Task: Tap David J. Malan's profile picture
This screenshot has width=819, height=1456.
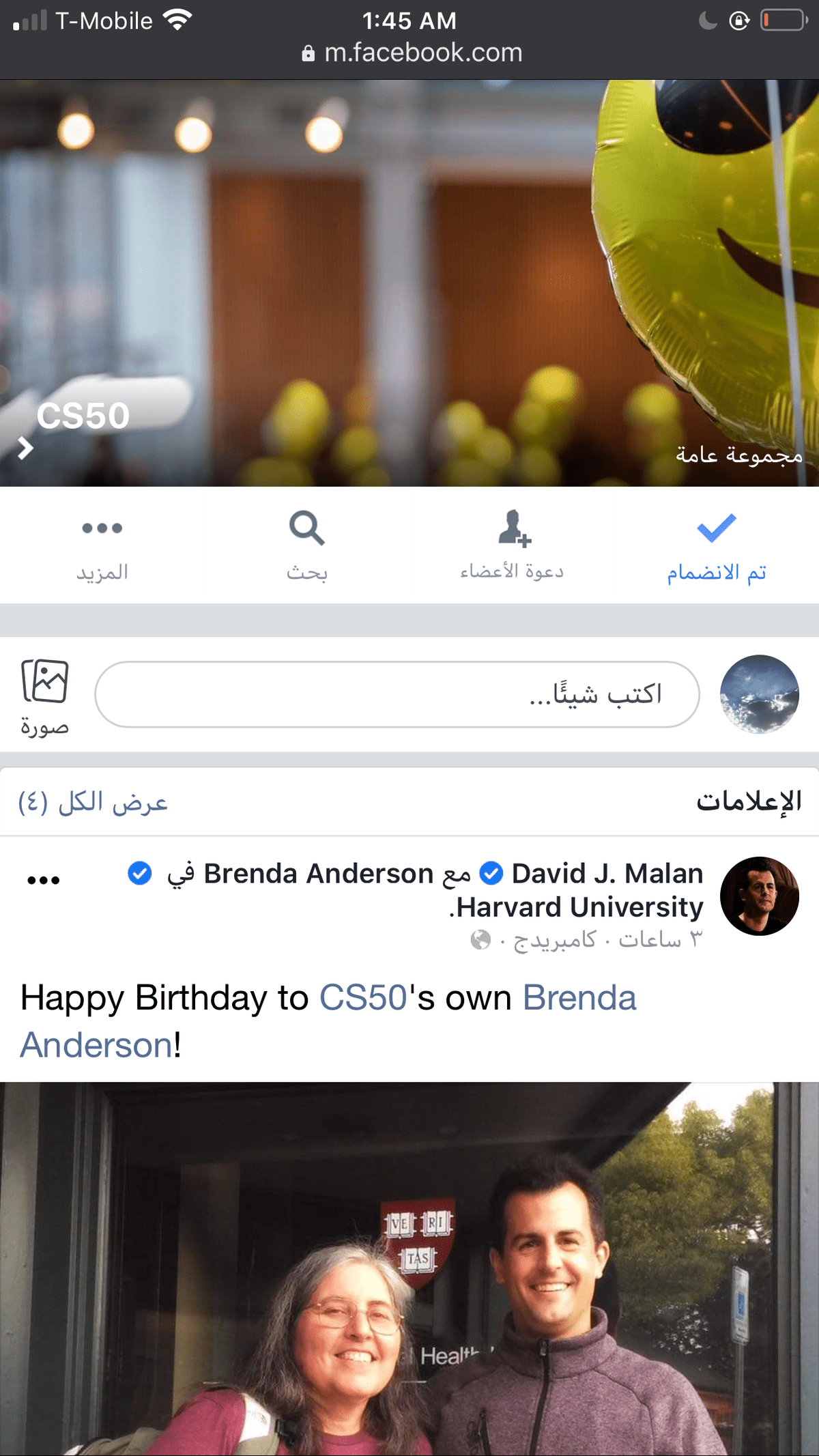Action: (759, 896)
